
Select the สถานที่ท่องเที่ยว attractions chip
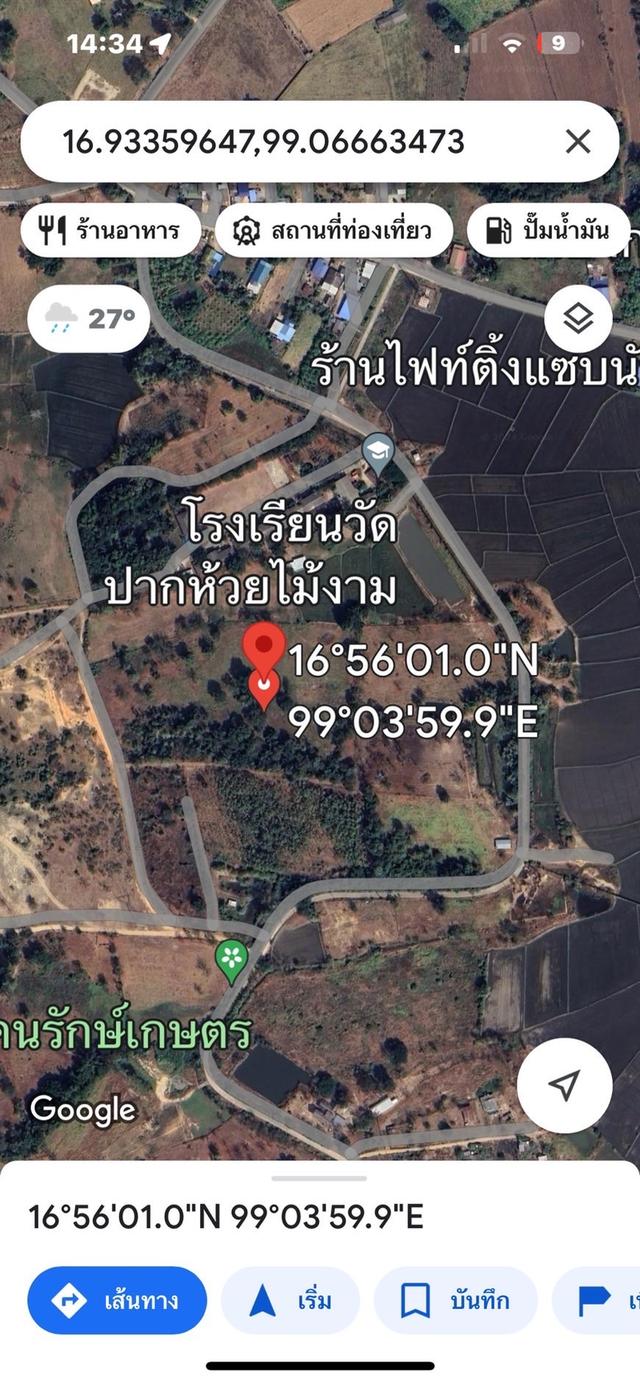tap(333, 231)
